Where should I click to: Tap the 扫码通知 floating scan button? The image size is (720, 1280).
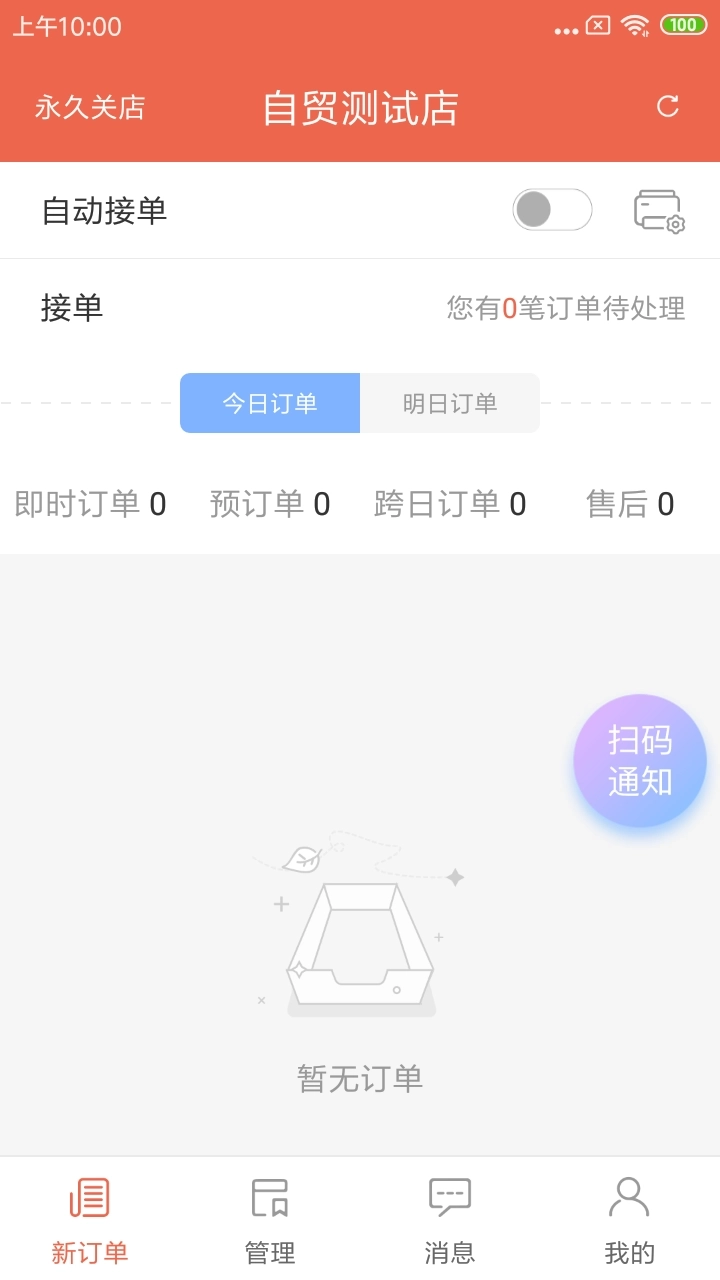click(x=639, y=761)
